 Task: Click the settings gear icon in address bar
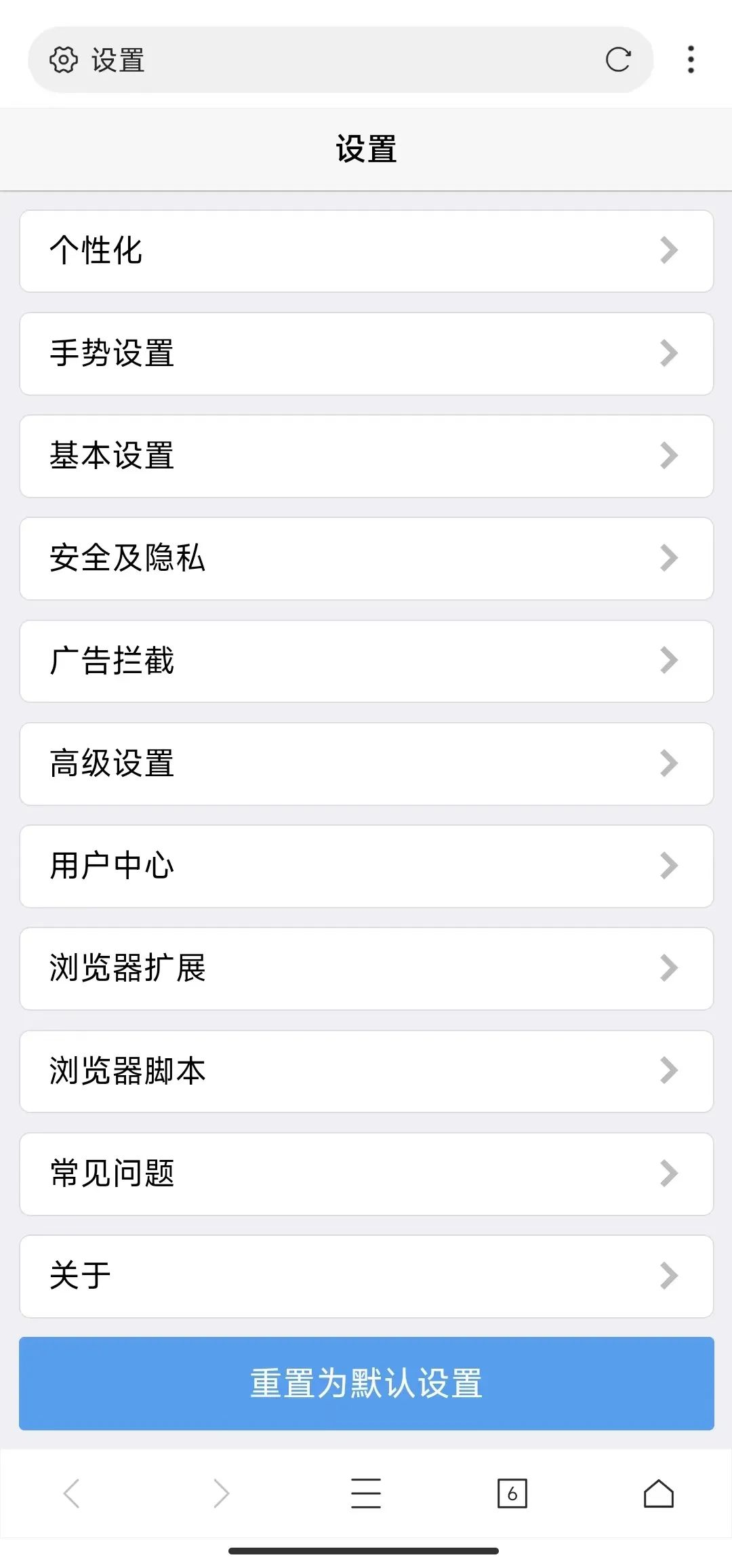coord(63,60)
